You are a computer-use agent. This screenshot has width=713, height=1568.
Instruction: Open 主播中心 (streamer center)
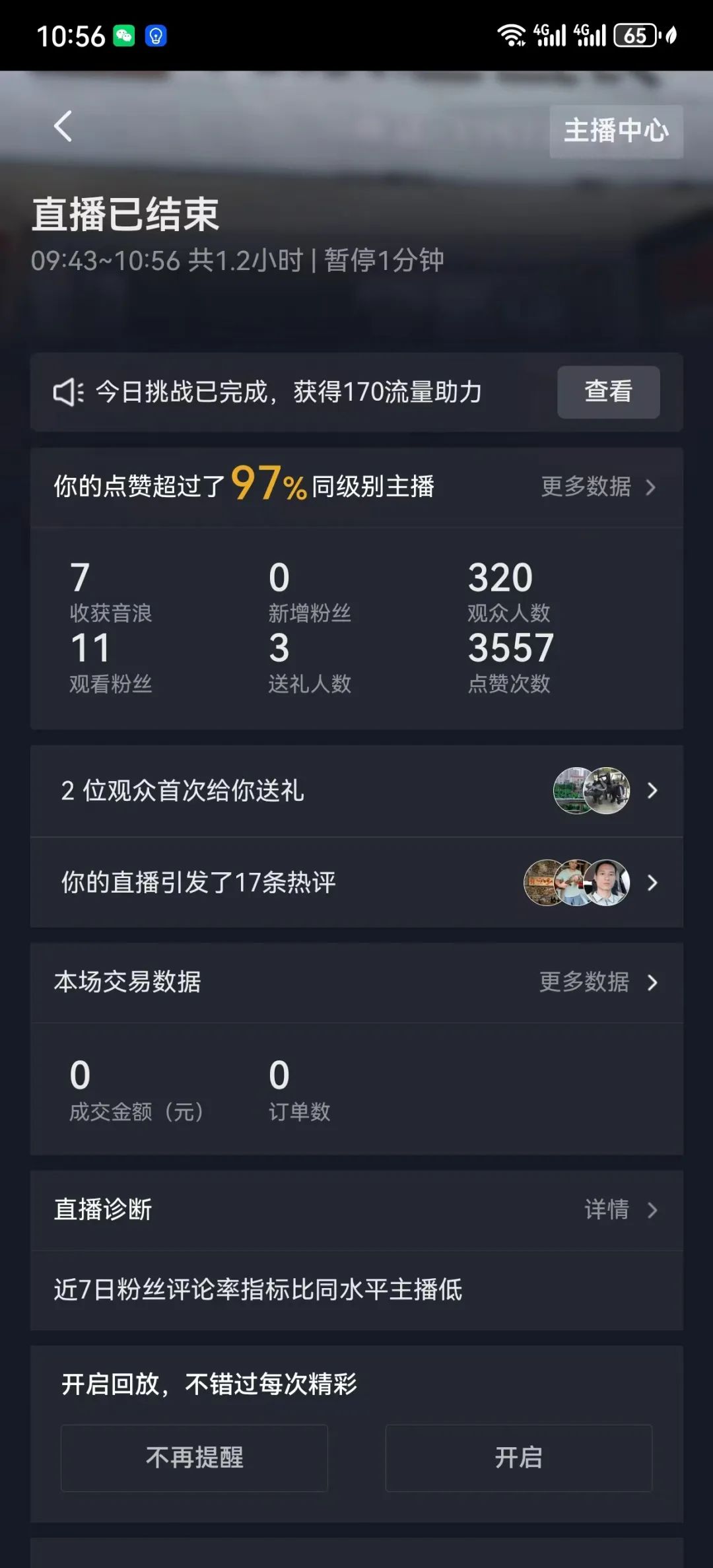[x=615, y=131]
